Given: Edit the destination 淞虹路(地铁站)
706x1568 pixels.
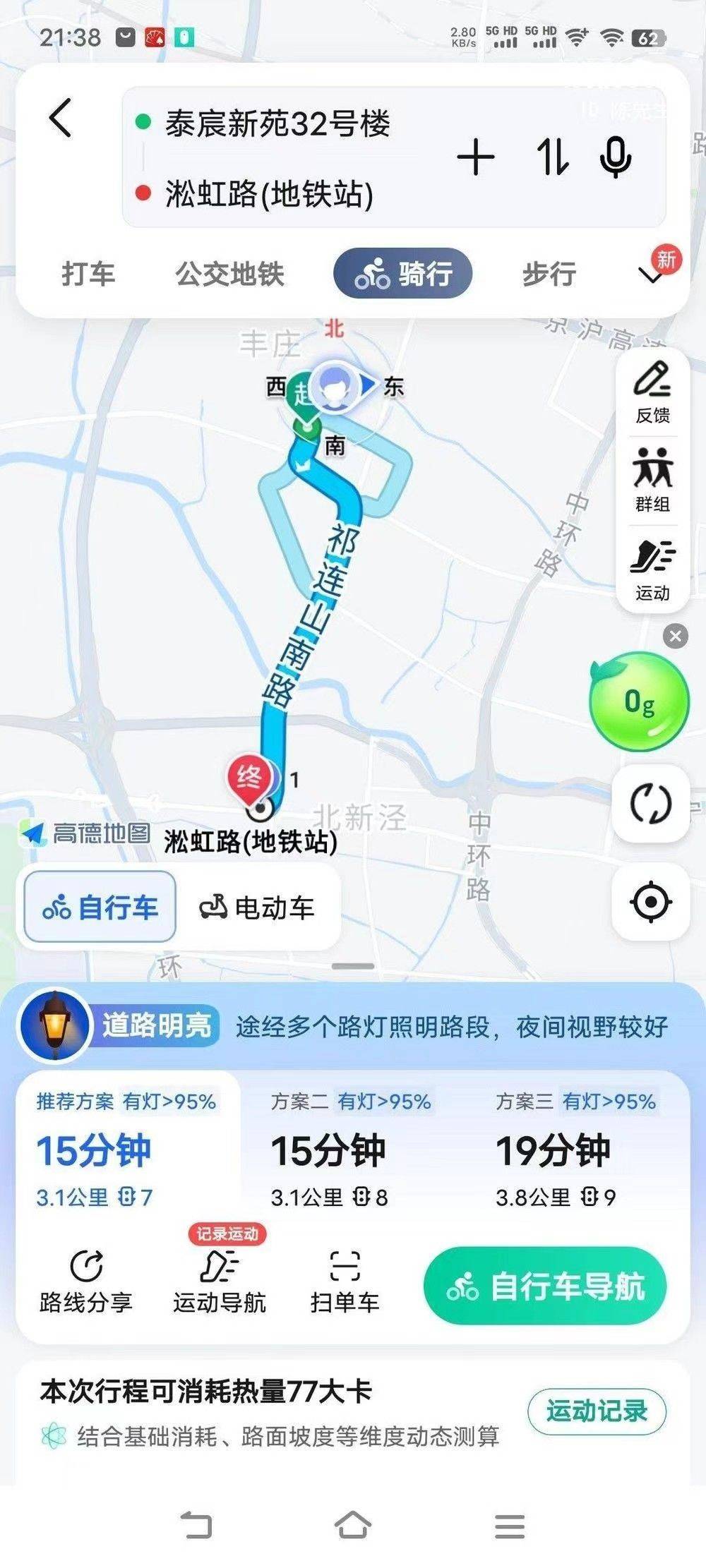Looking at the screenshot, I should click(x=268, y=194).
